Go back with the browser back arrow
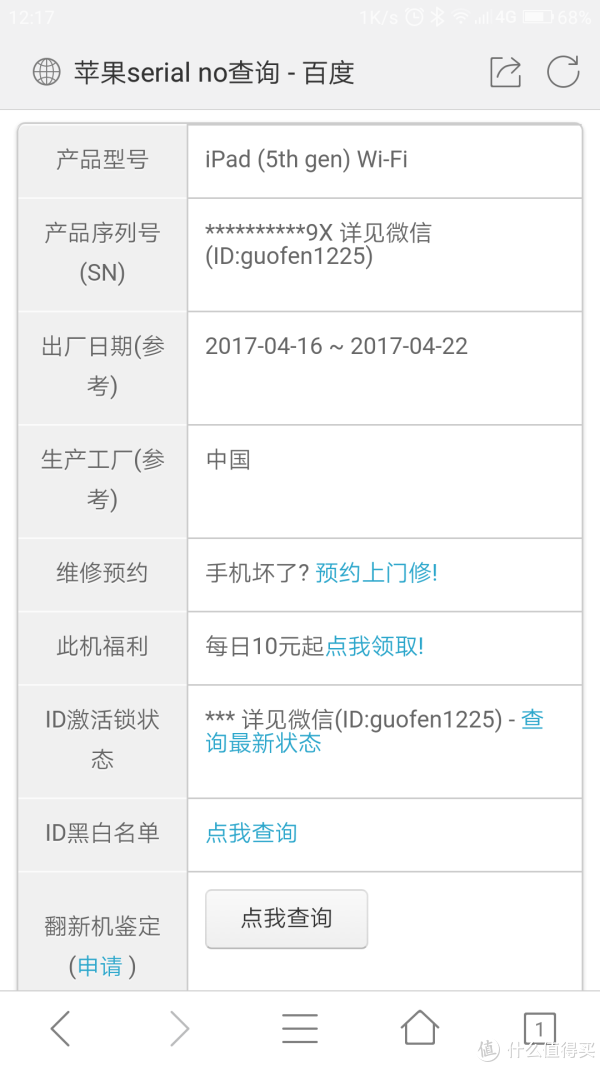This screenshot has height=1067, width=600. coord(61,1028)
